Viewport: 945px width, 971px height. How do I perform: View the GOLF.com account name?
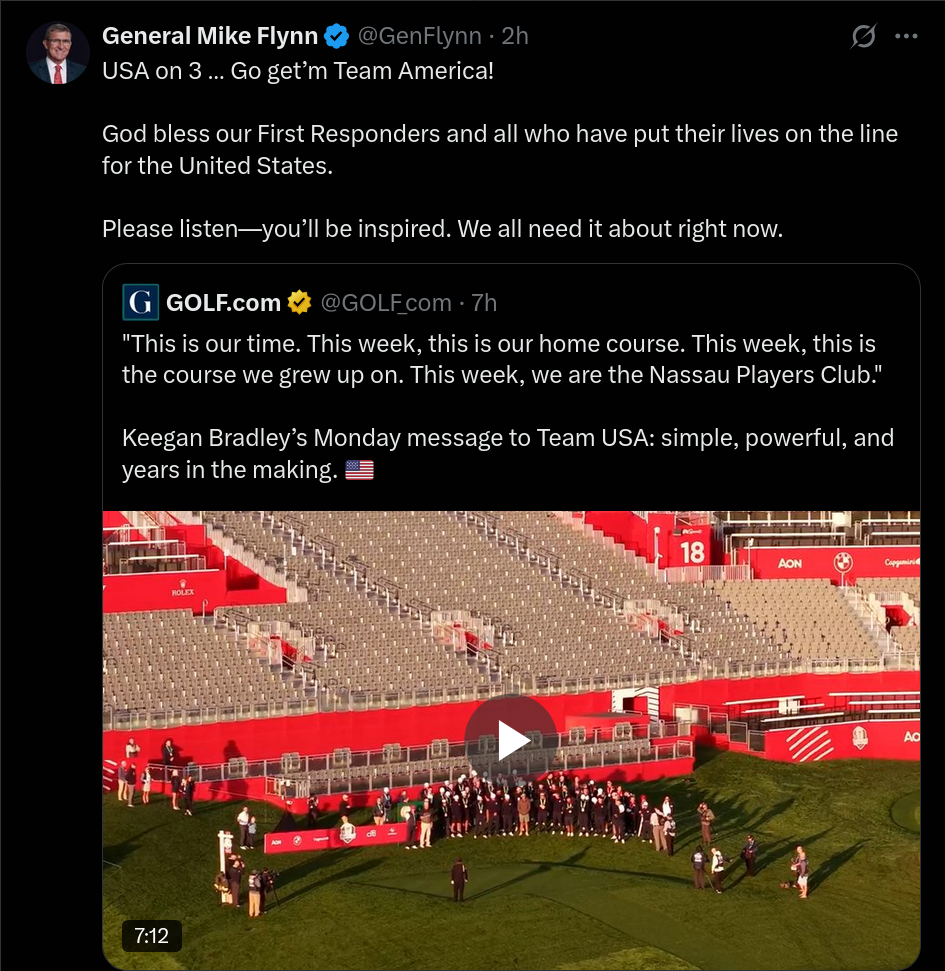point(223,302)
